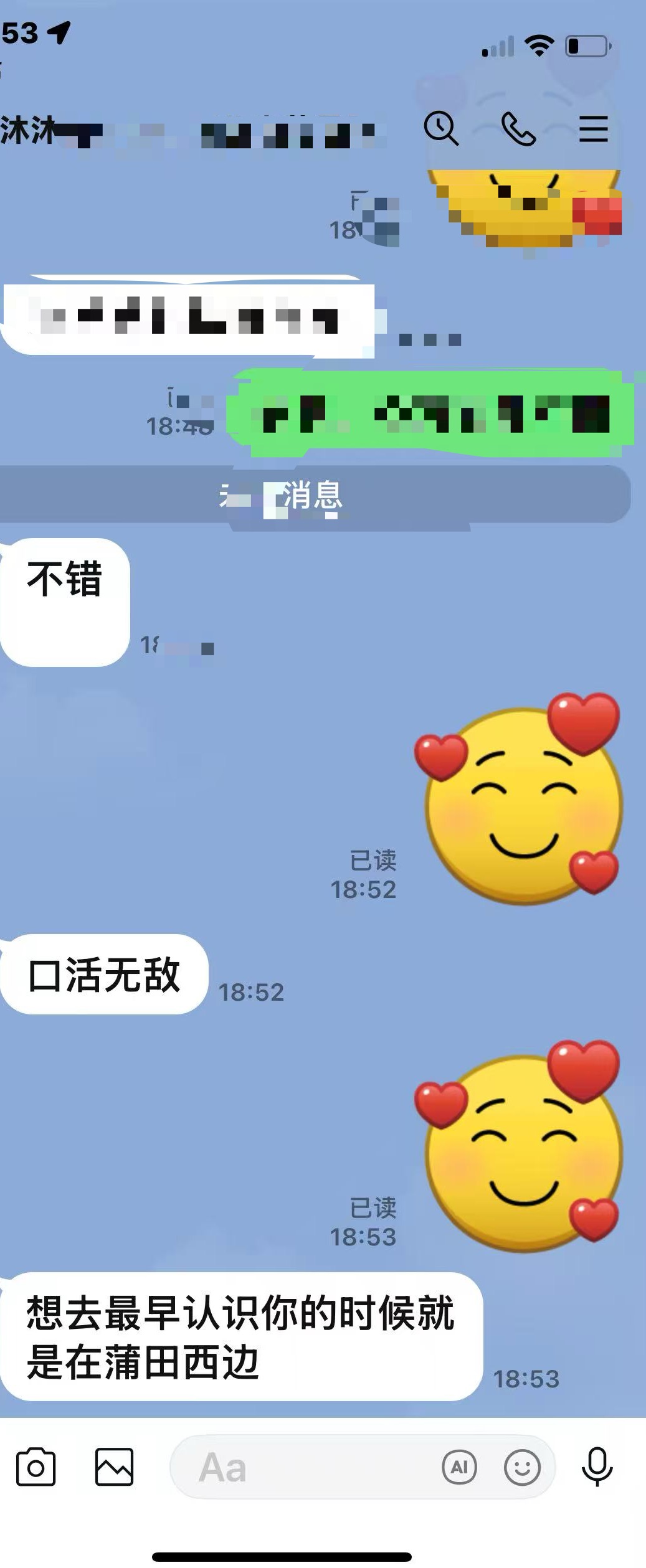
Task: Open the camera
Action: tap(36, 1467)
